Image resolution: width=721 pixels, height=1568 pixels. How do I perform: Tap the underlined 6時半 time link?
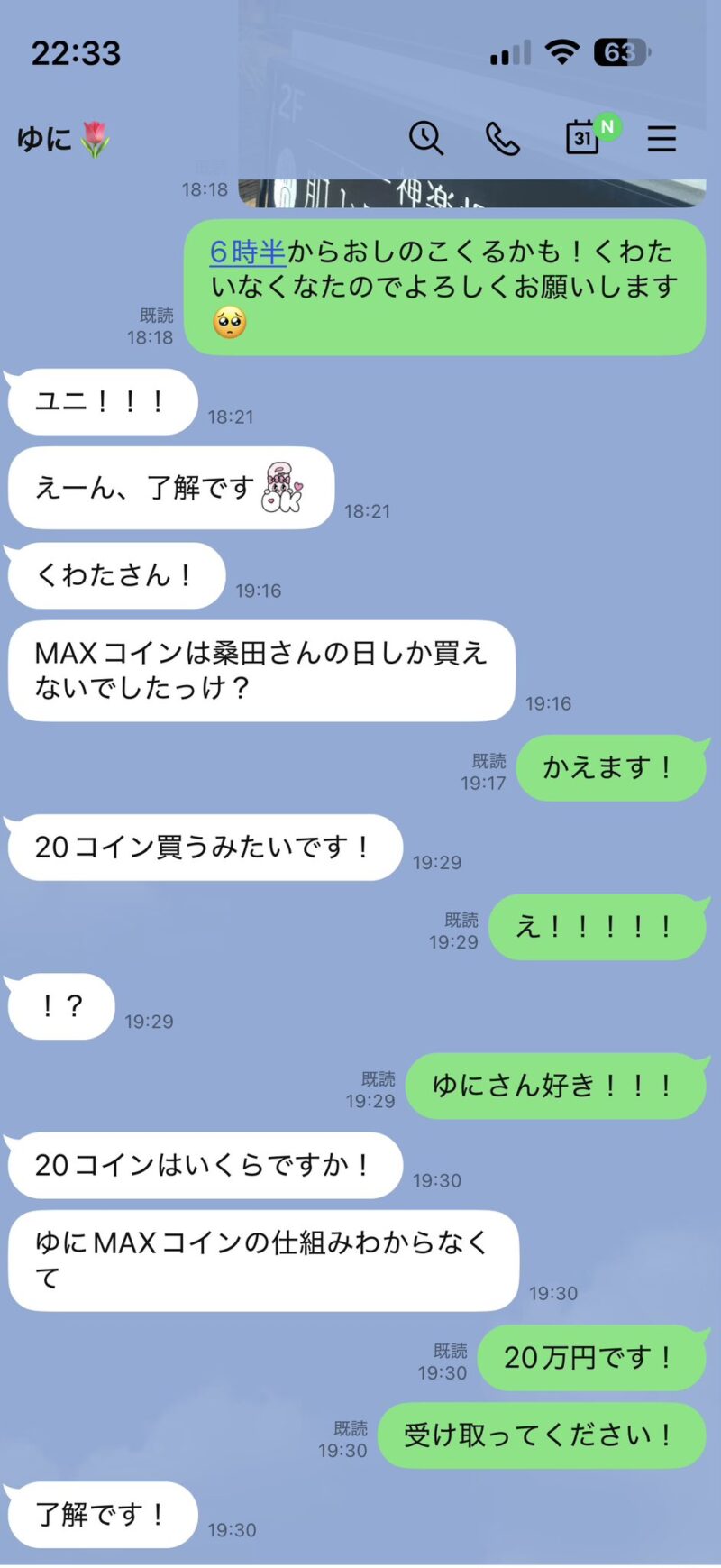coord(248,252)
